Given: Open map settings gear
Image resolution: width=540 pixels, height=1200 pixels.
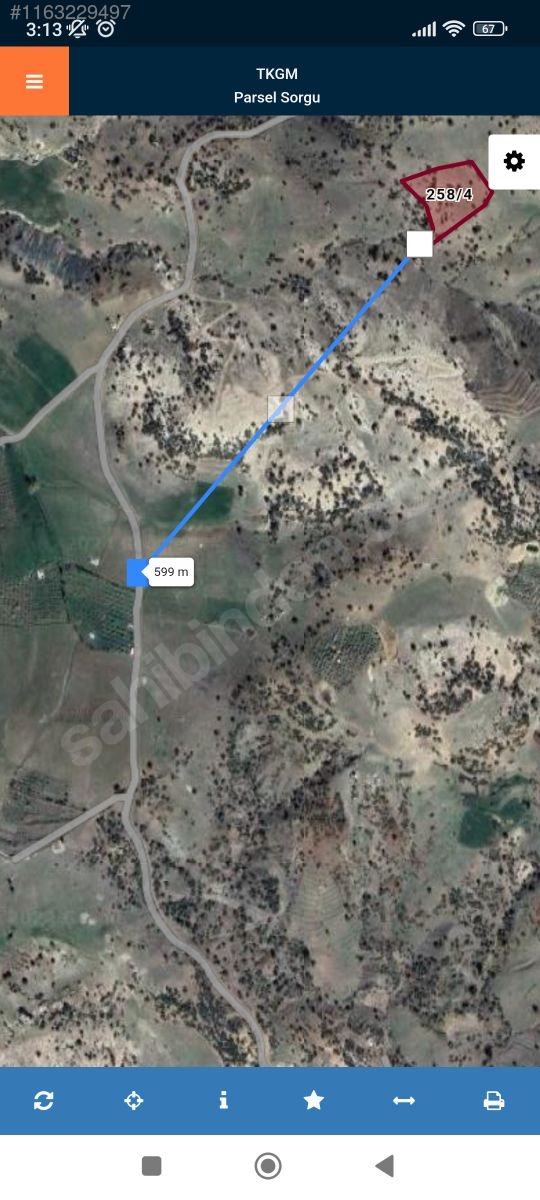Looking at the screenshot, I should tap(514, 162).
